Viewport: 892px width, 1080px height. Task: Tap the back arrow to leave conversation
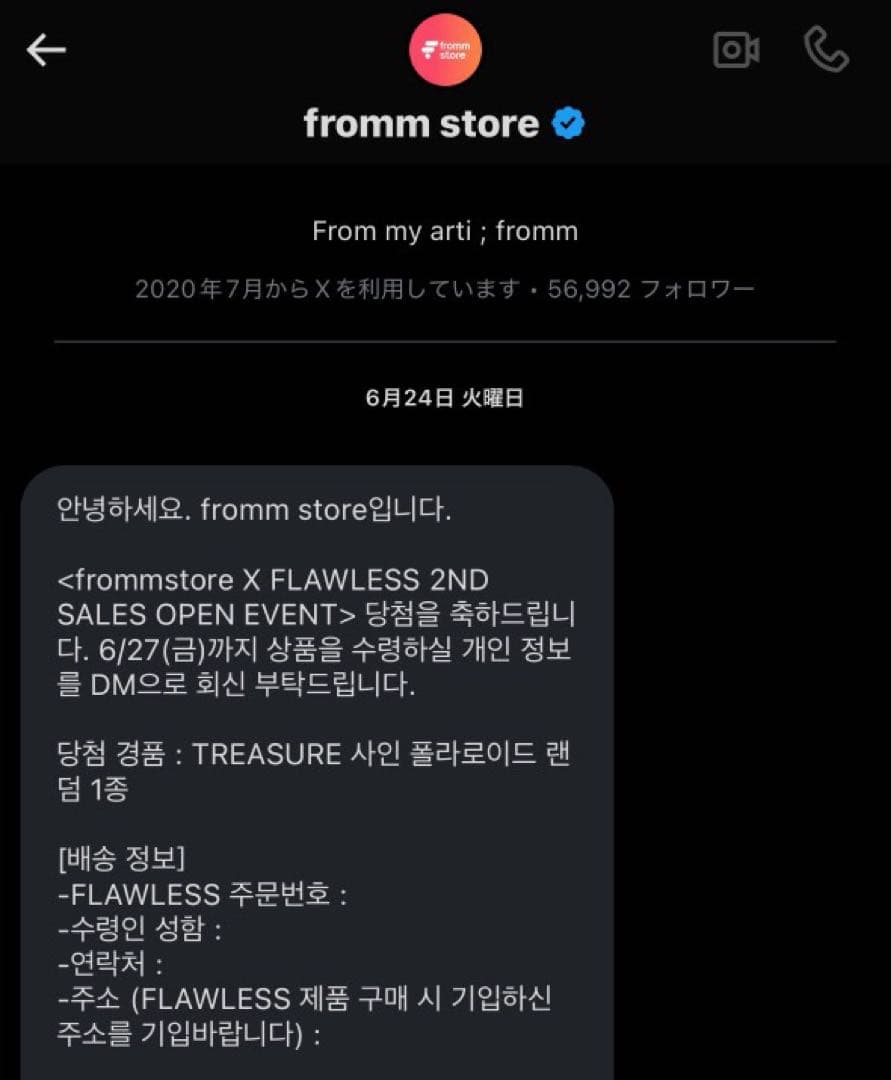pos(45,49)
